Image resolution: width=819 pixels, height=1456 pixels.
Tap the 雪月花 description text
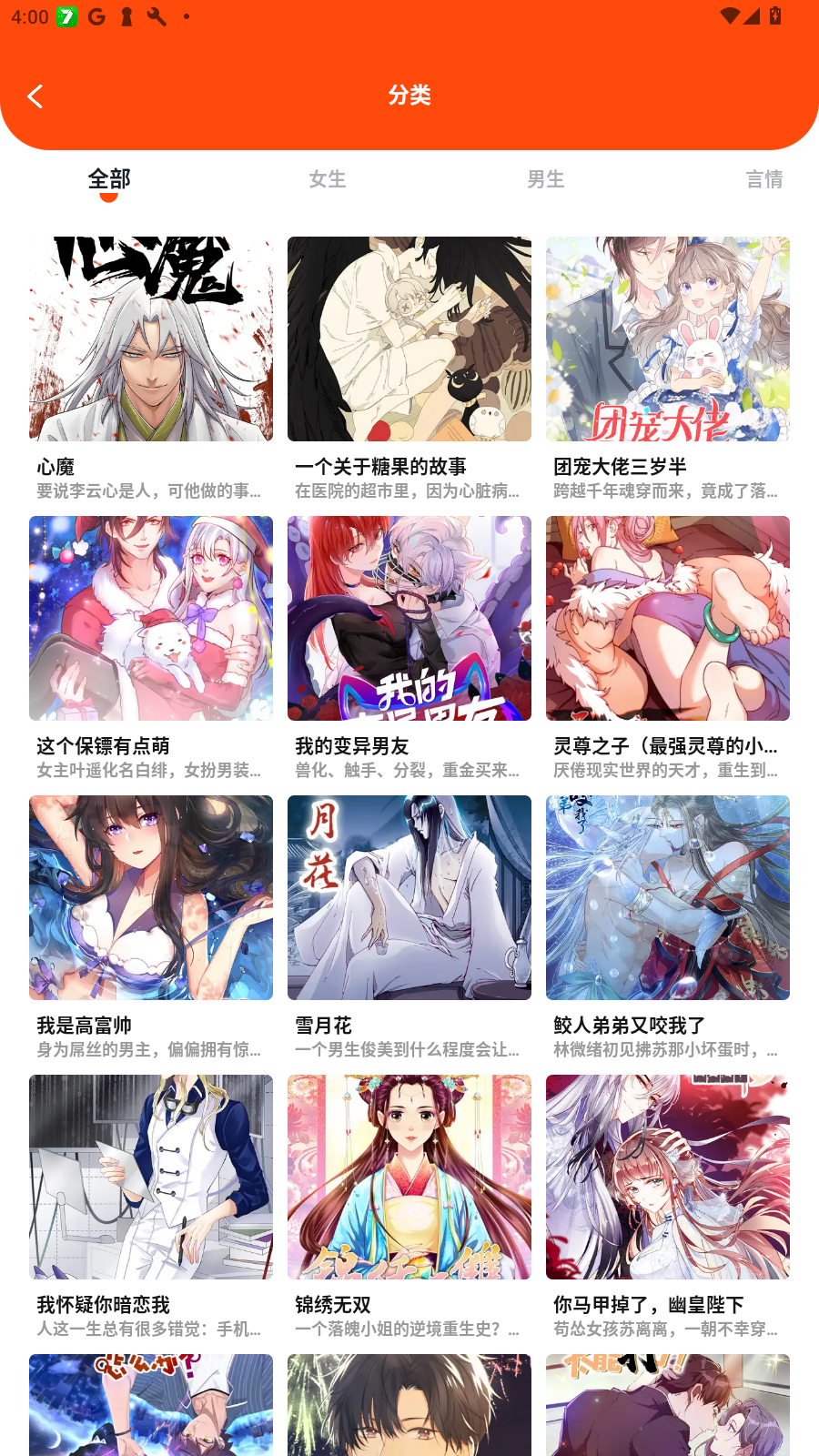click(x=409, y=1049)
